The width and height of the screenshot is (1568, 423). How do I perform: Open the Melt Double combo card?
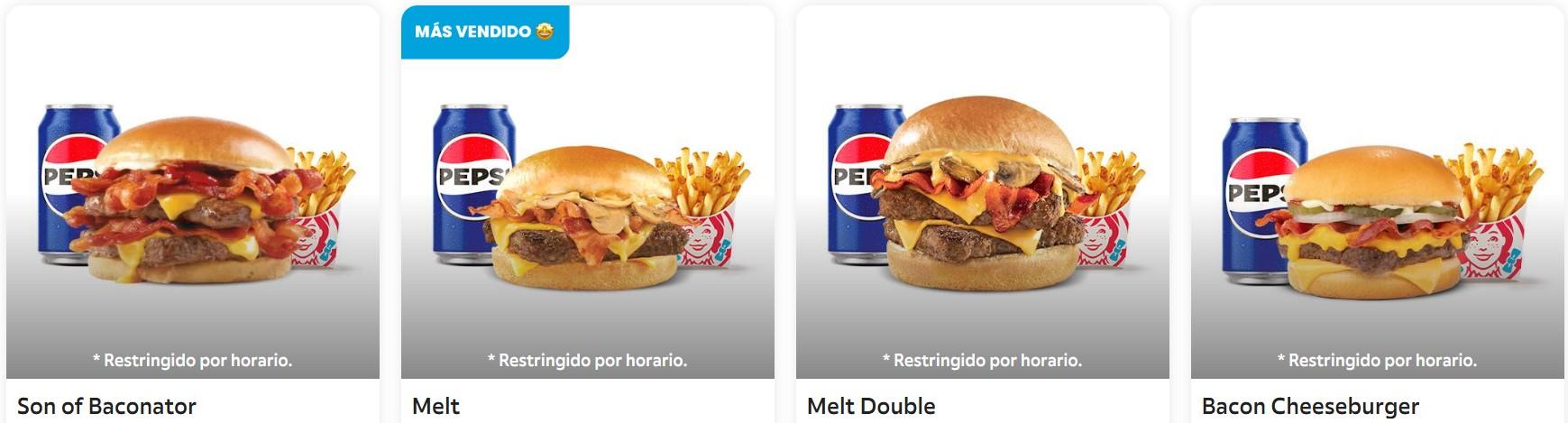coord(983,214)
